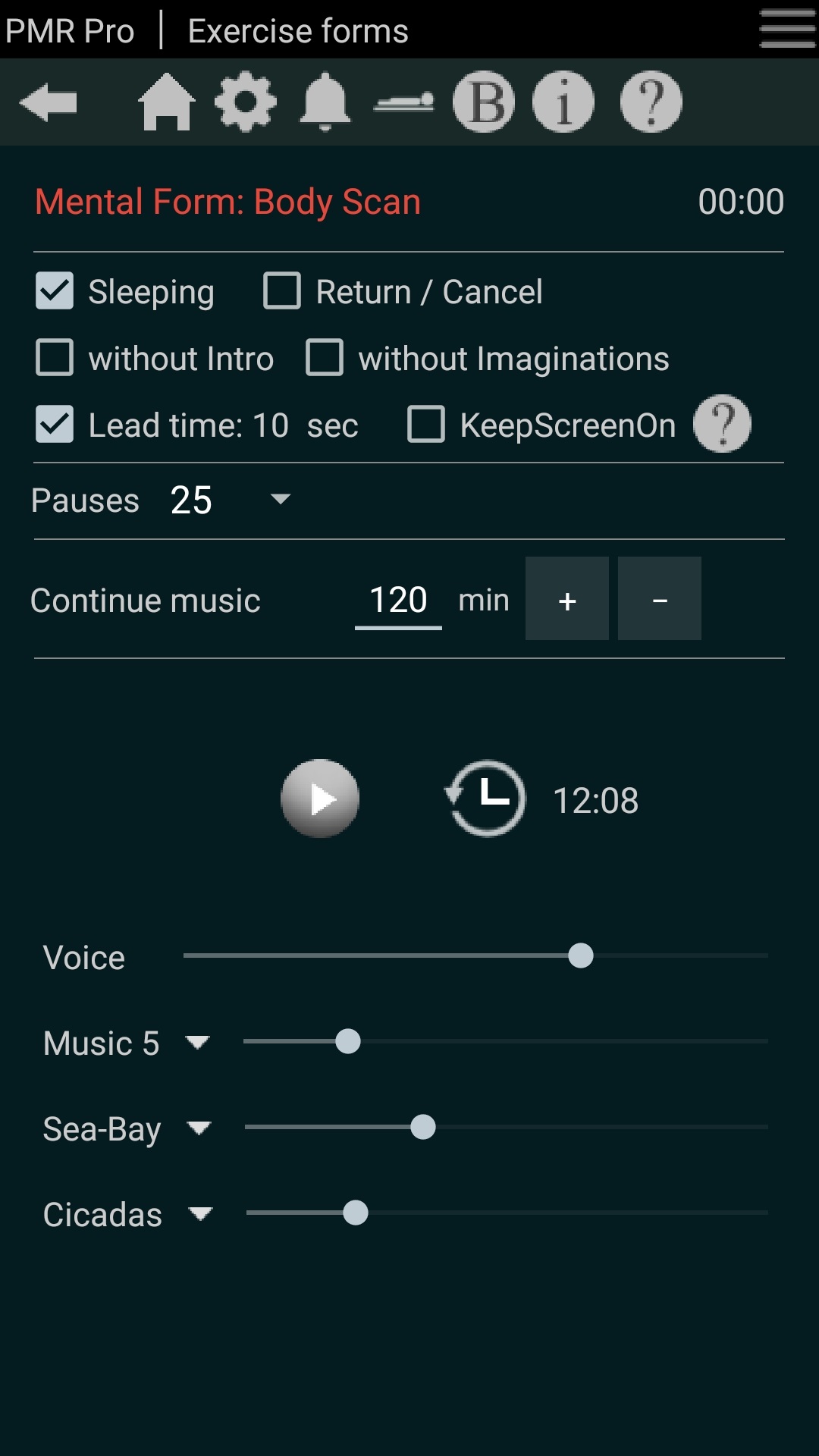
Task: Click the Exercise forms title in the header
Action: [x=298, y=30]
